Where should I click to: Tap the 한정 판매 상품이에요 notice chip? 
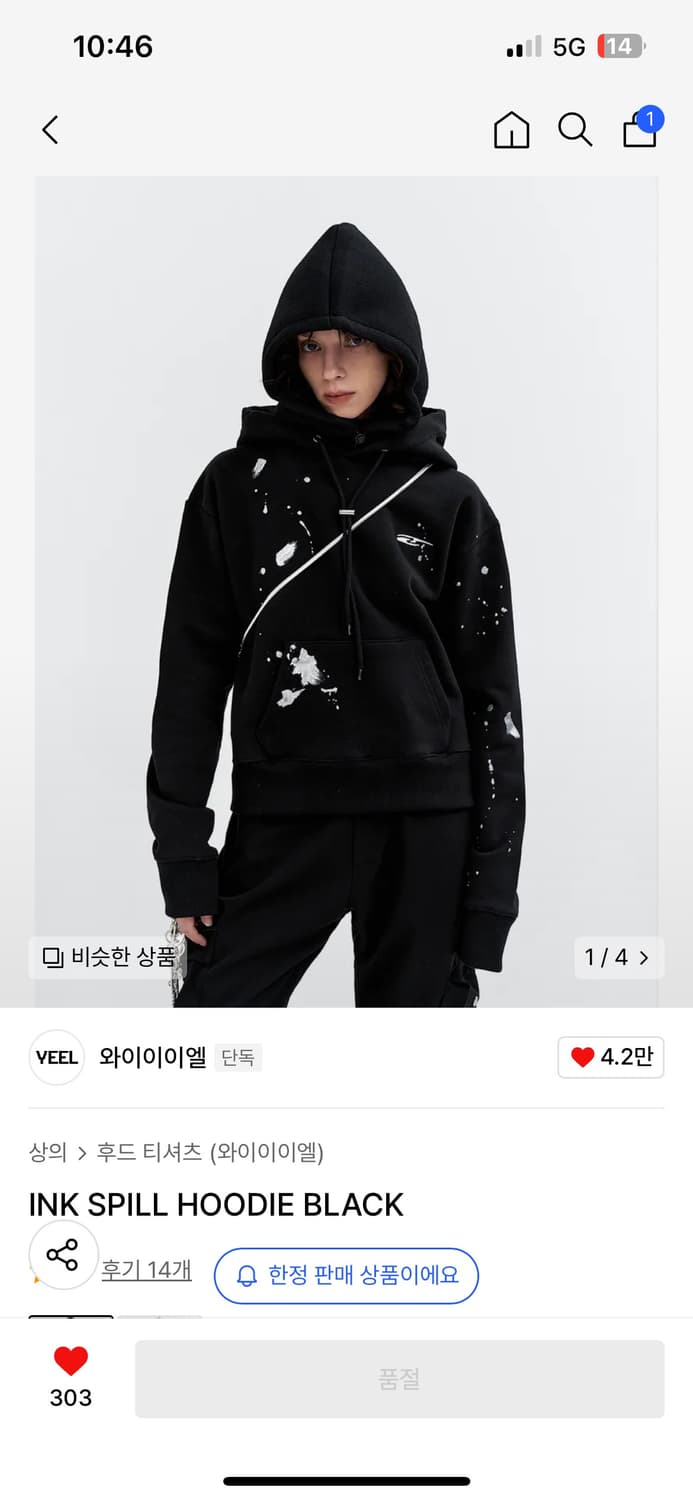pyautogui.click(x=346, y=1275)
